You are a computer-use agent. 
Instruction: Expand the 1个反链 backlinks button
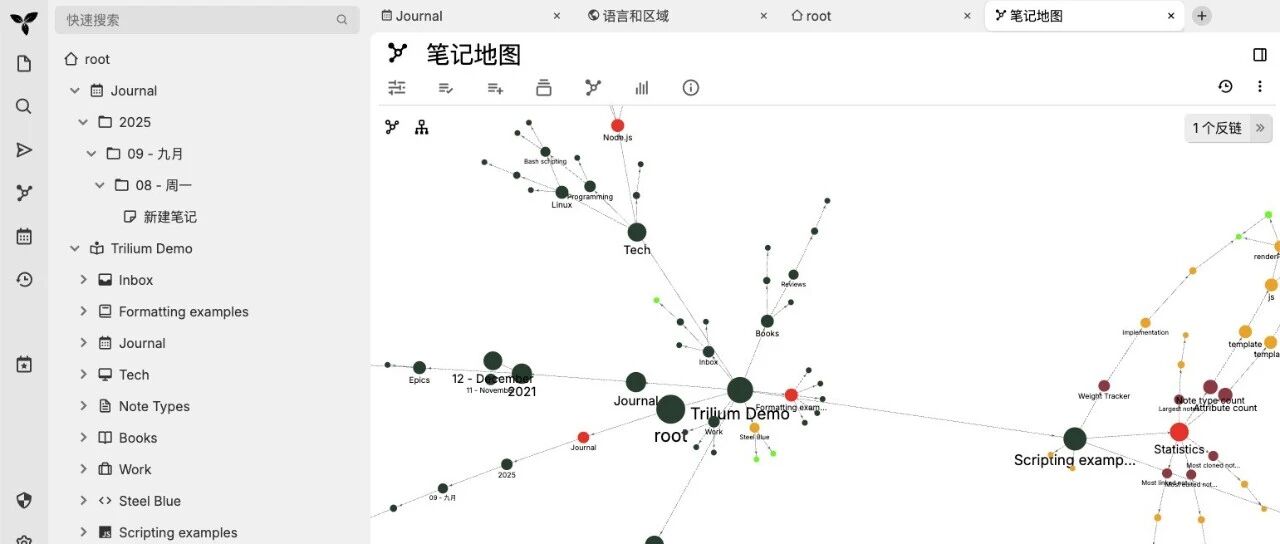[1228, 128]
